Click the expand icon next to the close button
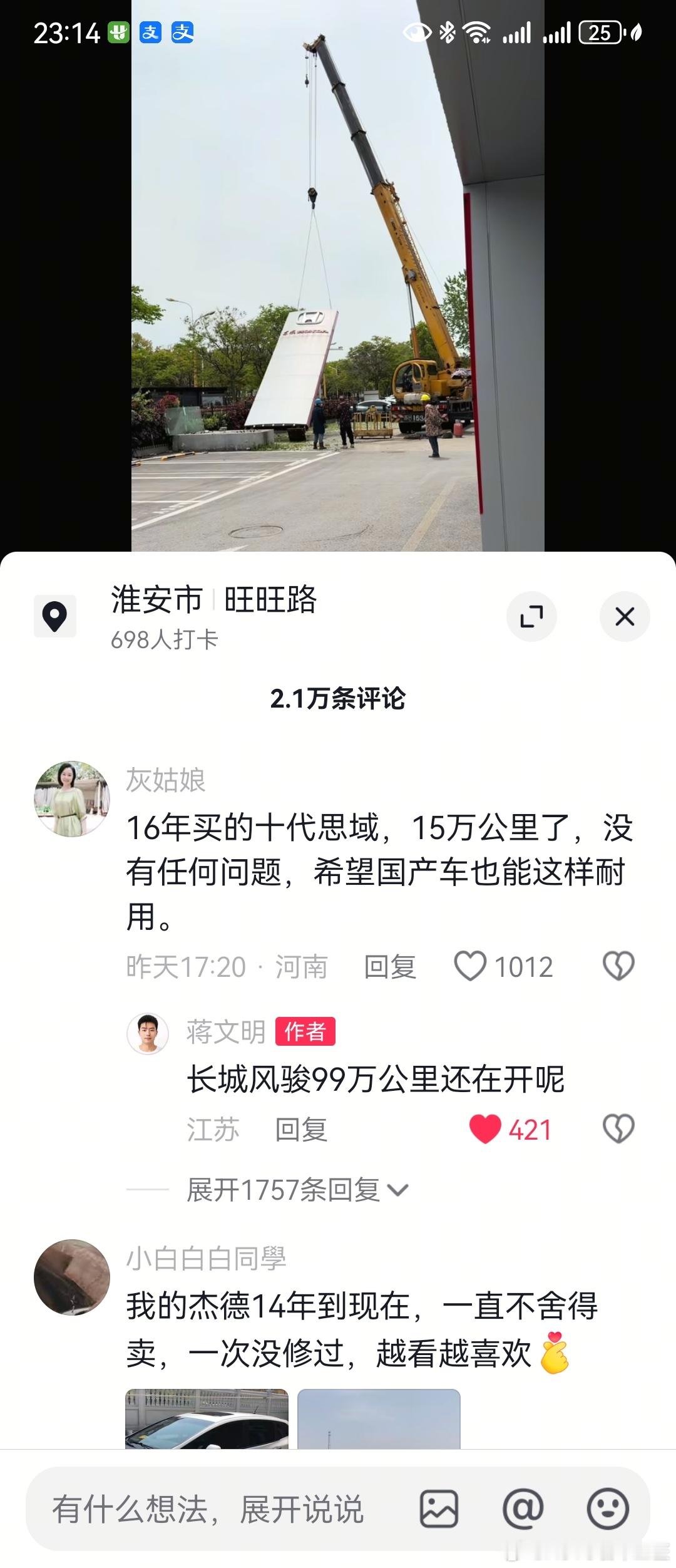This screenshot has height=1568, width=676. point(531,616)
